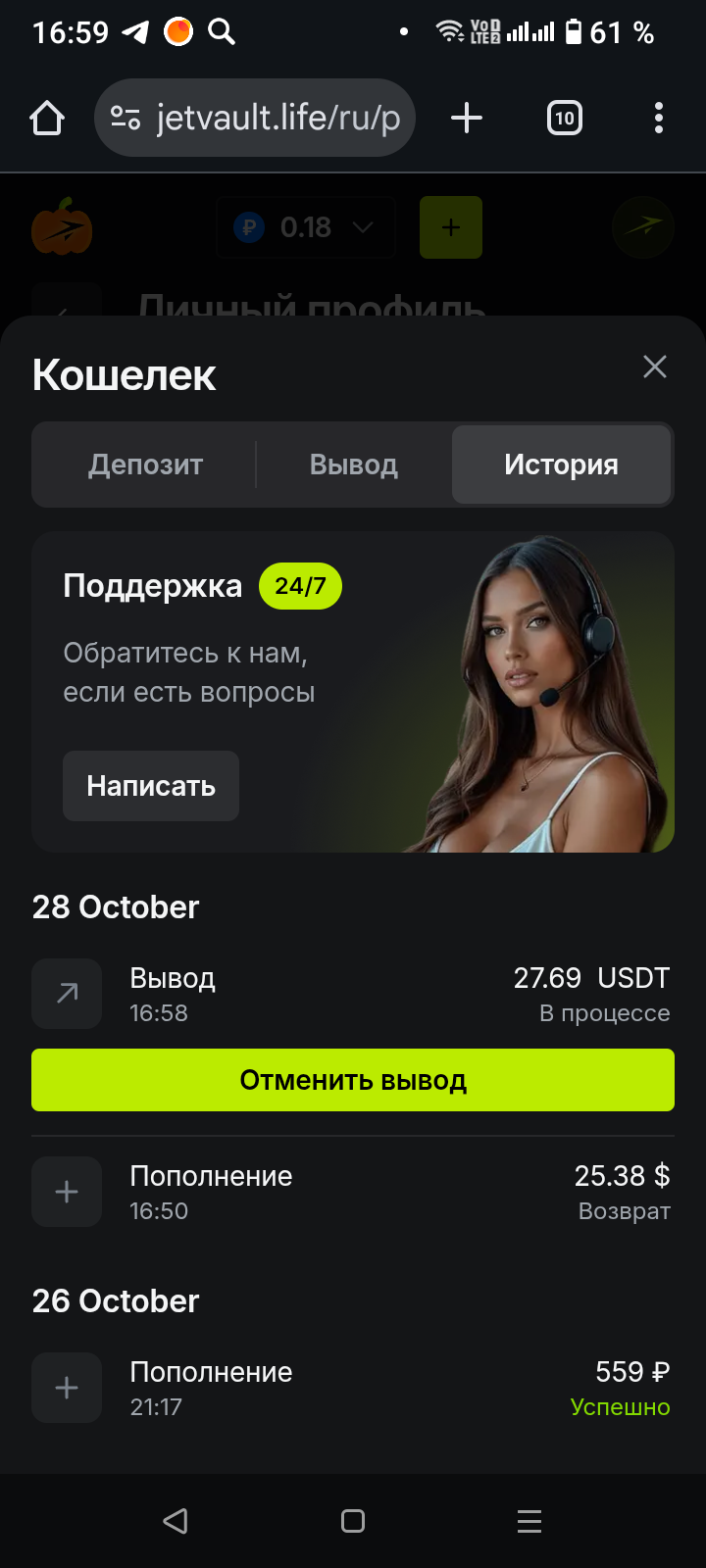Viewport: 706px width, 1568px height.
Task: Go back using system navigation
Action: pos(176,1521)
